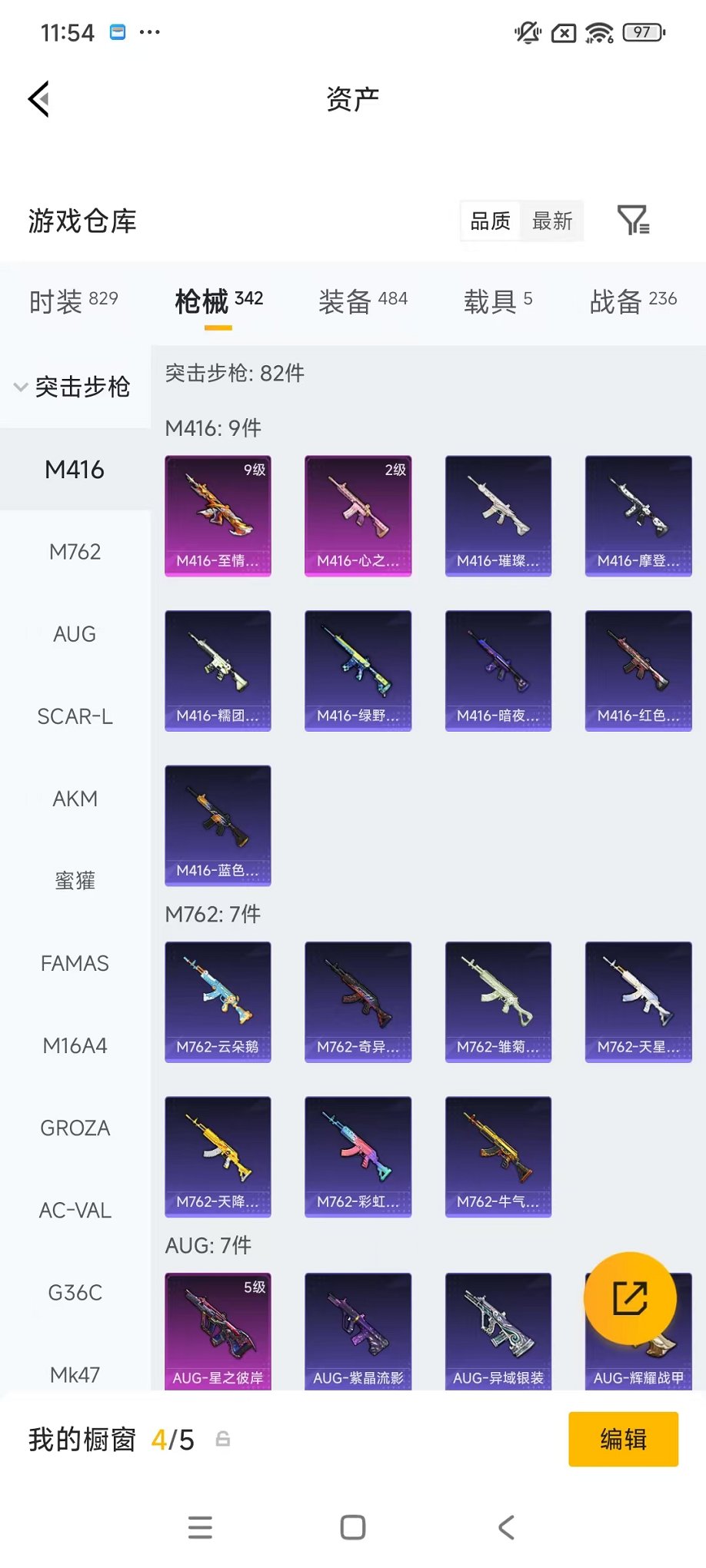Select AUG in the side list
This screenshot has width=706, height=1568.
tap(75, 634)
